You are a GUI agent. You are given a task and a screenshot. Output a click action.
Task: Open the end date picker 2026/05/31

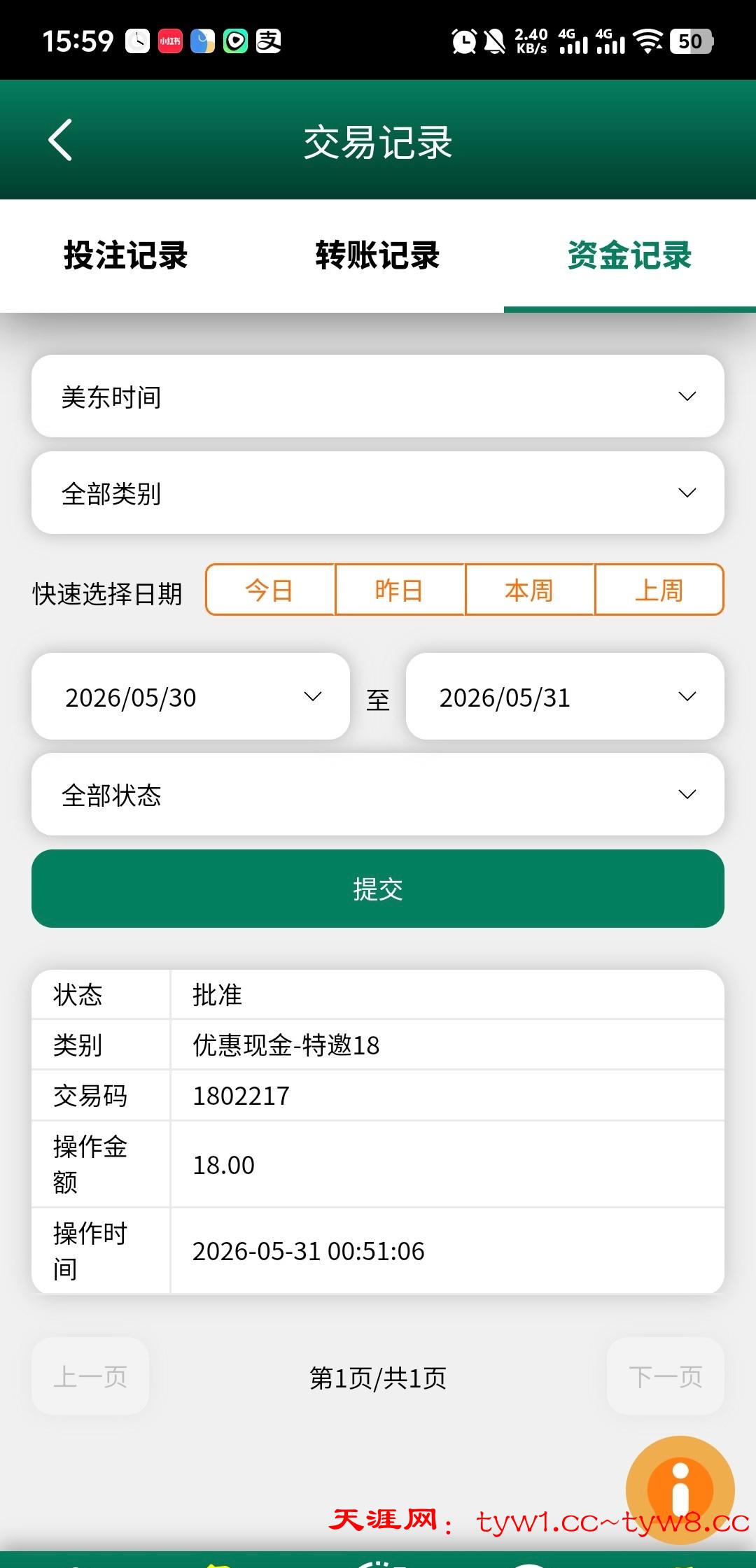(565, 696)
